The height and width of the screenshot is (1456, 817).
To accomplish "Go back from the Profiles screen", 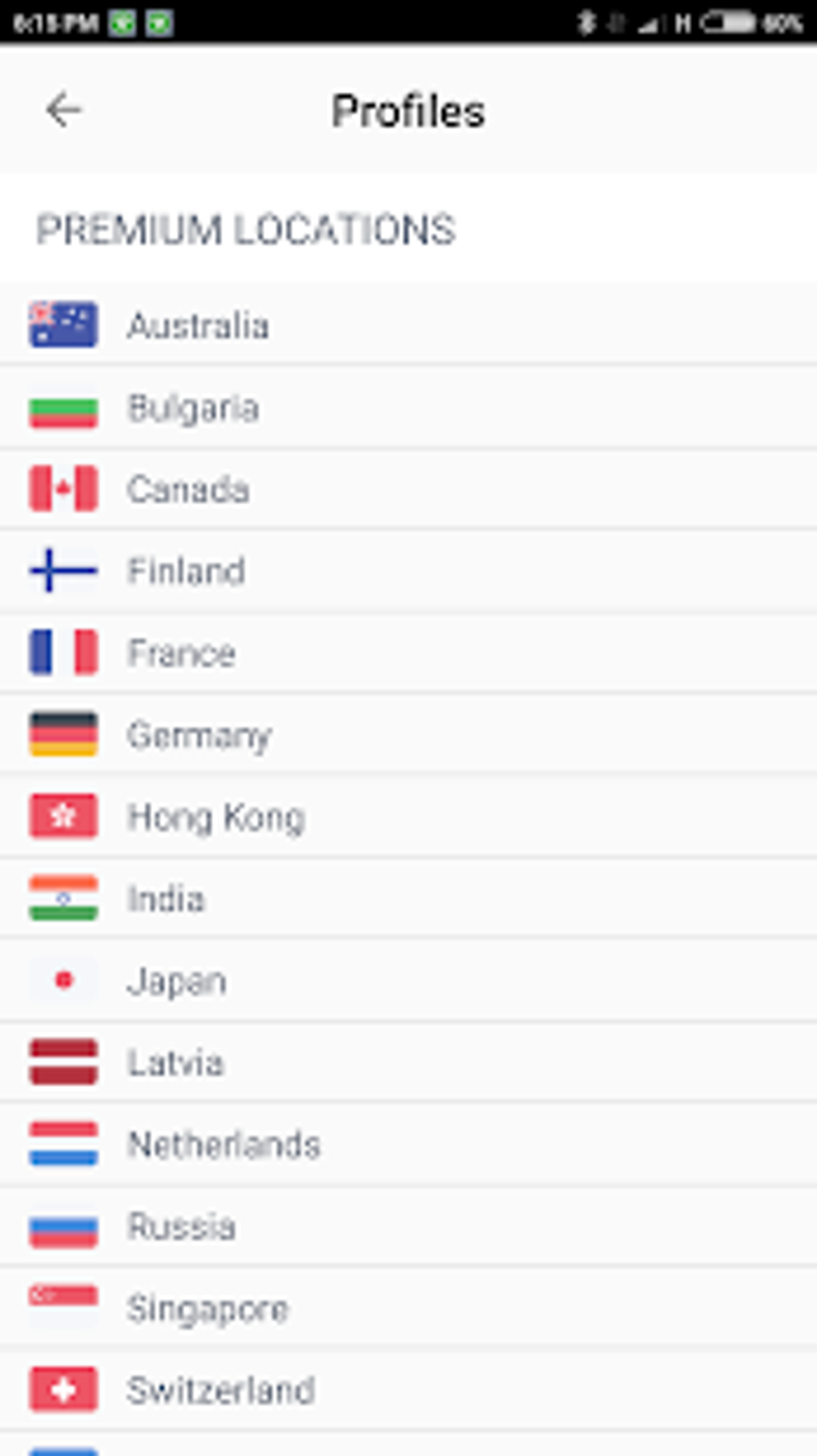I will [63, 110].
